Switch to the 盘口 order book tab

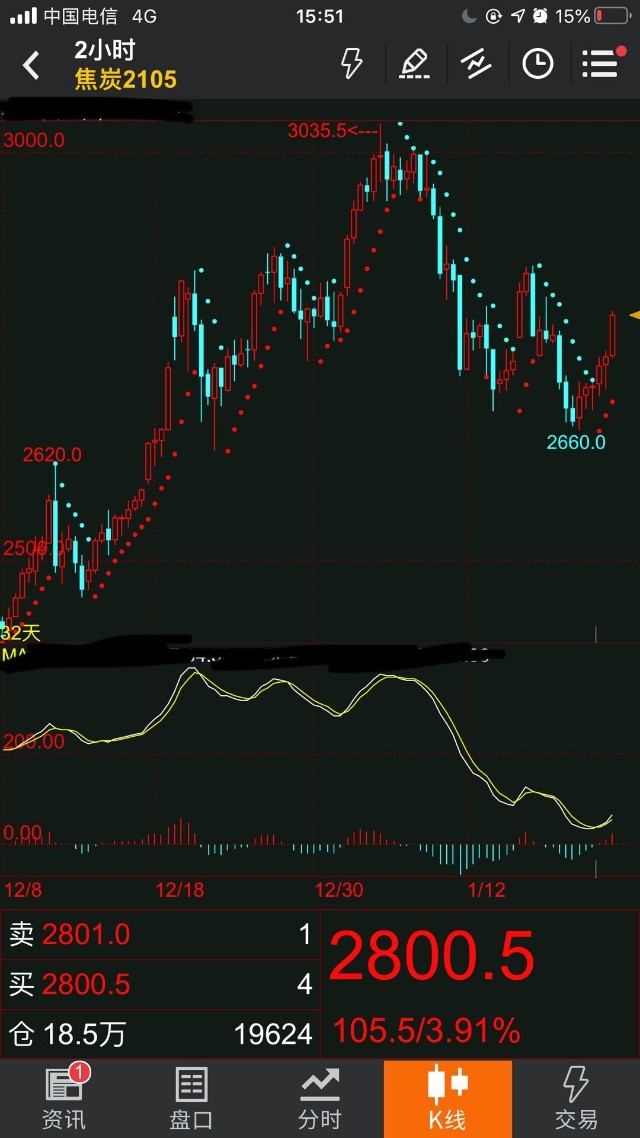coord(191,1098)
